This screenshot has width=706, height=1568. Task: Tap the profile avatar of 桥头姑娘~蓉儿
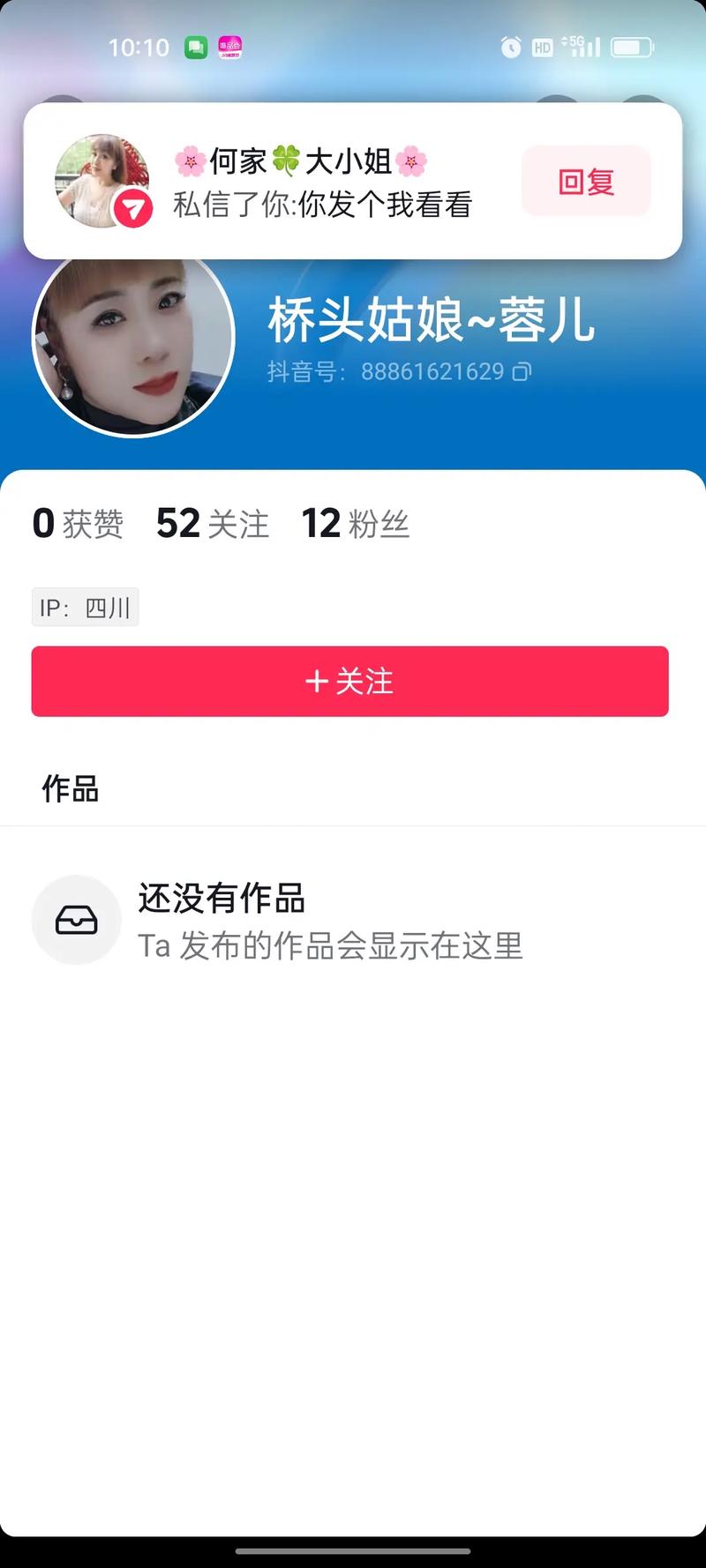pyautogui.click(x=132, y=340)
